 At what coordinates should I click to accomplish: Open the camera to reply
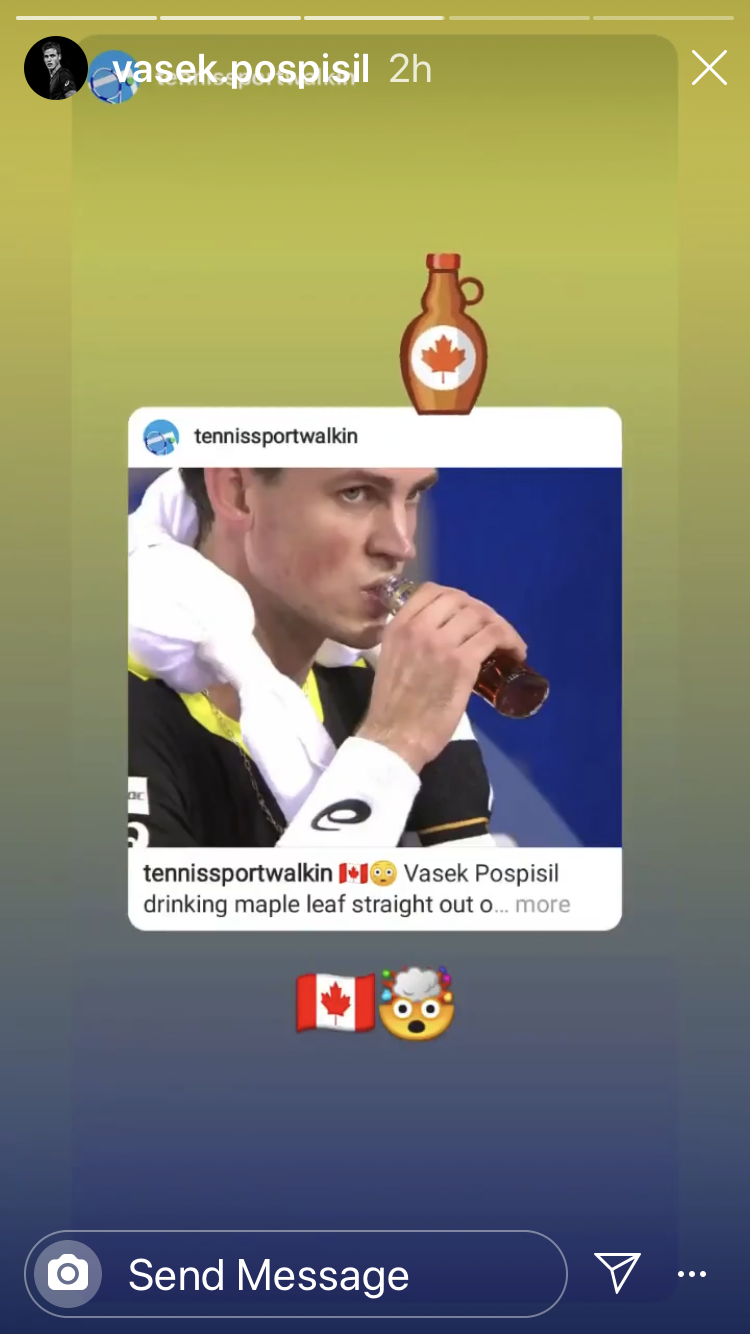click(68, 1274)
